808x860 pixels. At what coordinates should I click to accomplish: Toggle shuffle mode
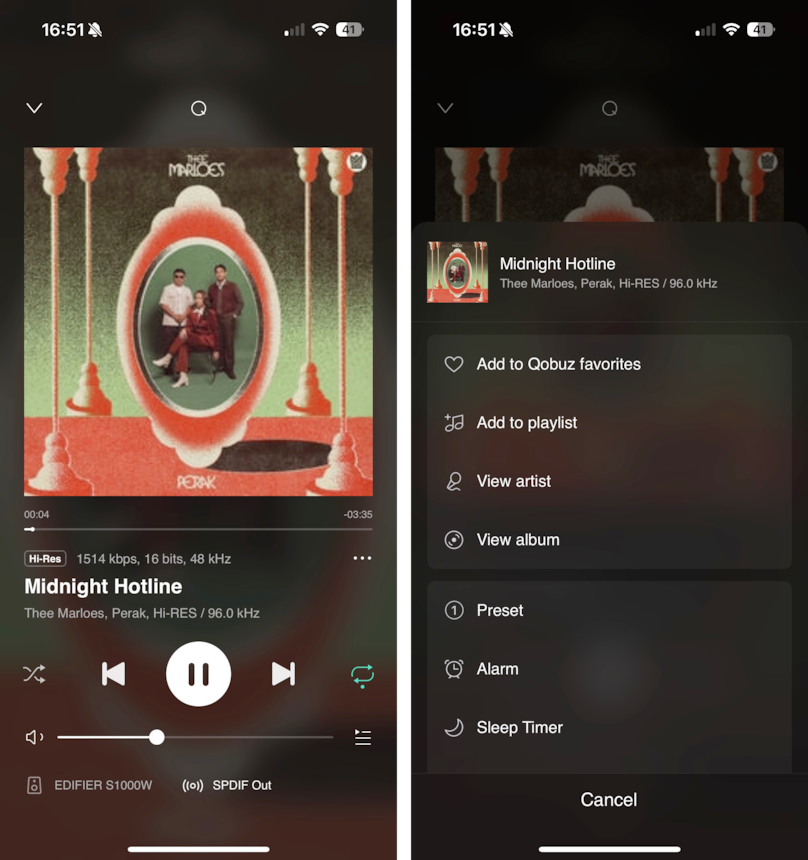point(34,674)
